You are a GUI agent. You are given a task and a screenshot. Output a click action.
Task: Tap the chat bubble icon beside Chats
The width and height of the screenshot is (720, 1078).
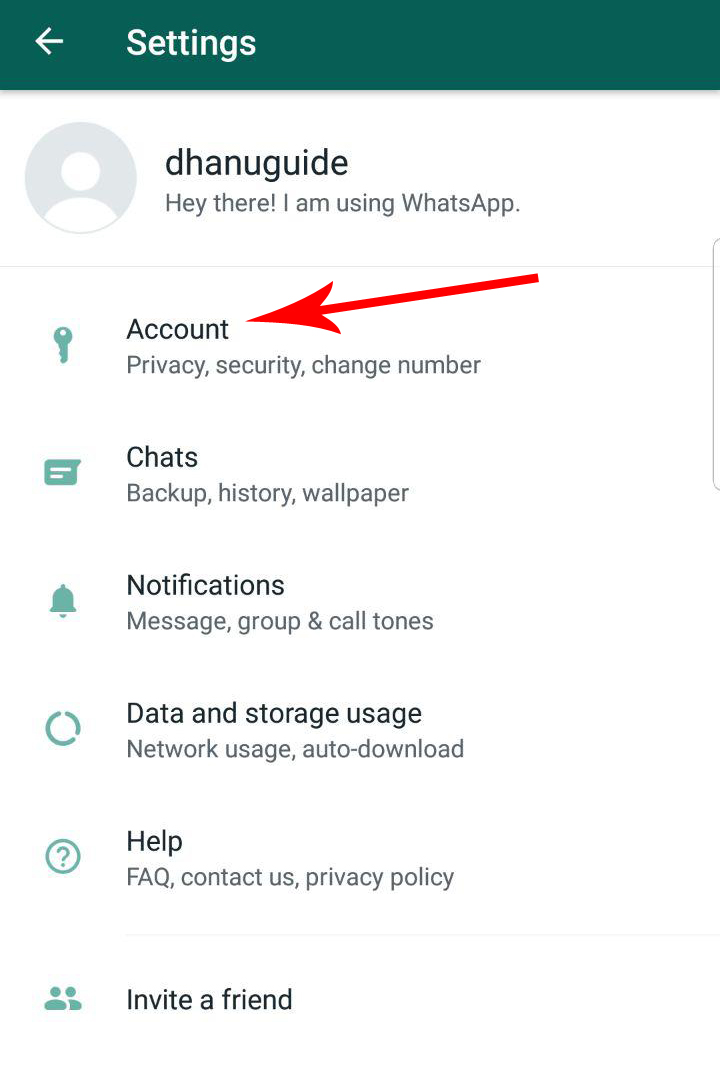pyautogui.click(x=63, y=470)
